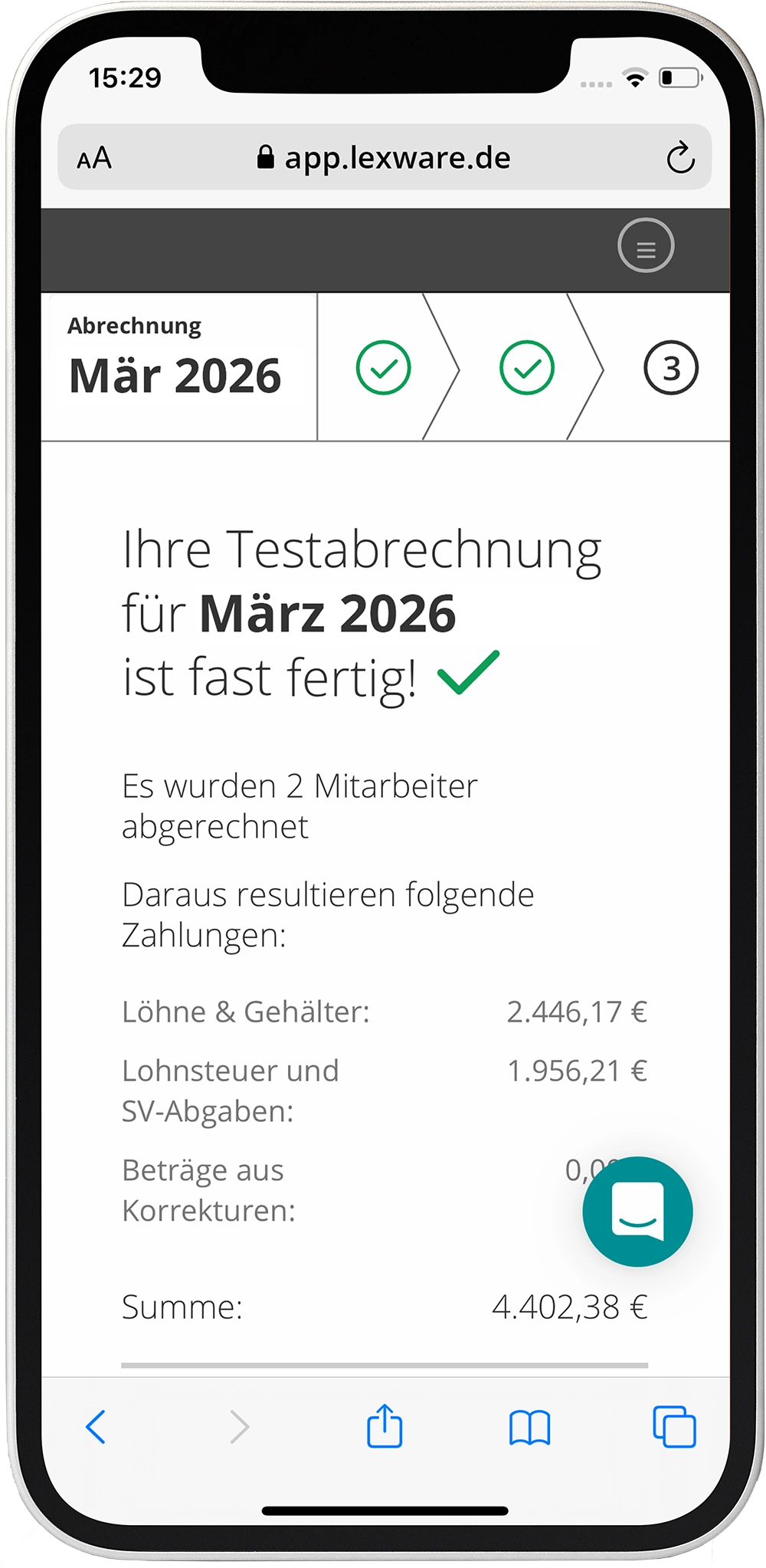Screen dimensions: 766x1568
Task: Open Safari bookmarks
Action: coord(529,1427)
